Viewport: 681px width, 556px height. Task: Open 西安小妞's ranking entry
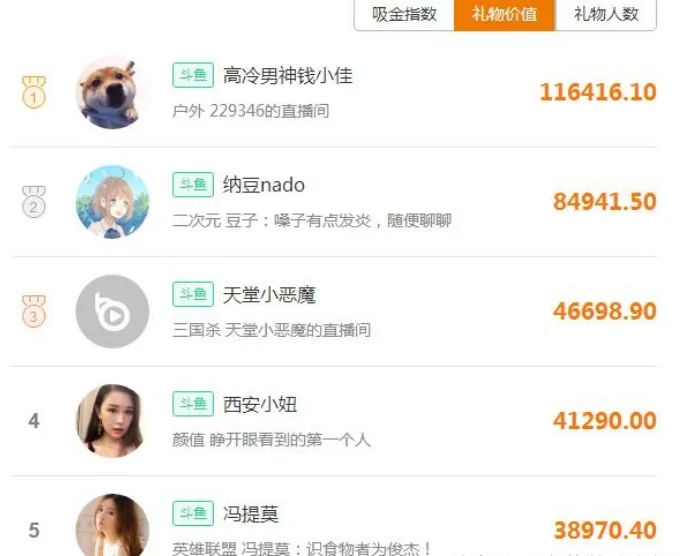tap(260, 405)
